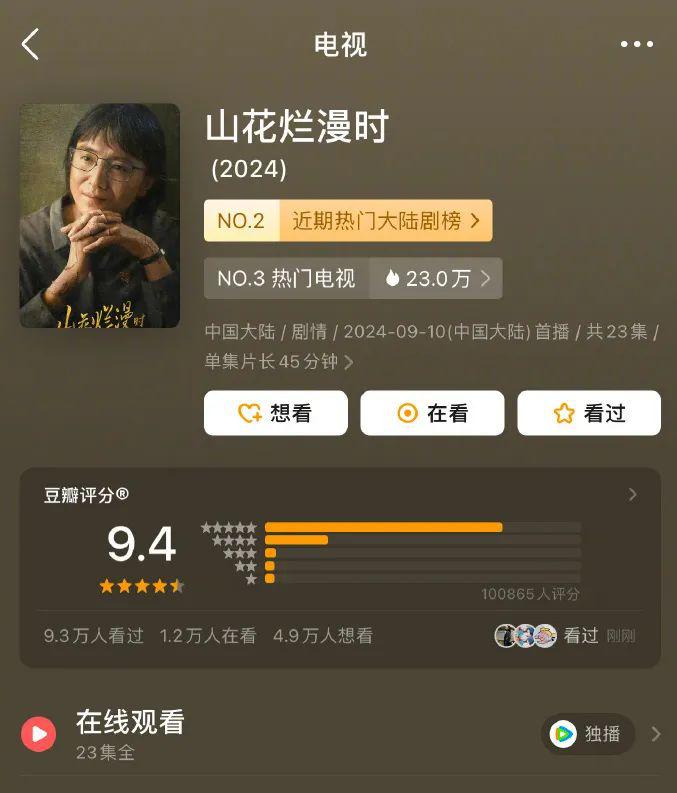Screen dimensions: 677x793
Task: Expand the show info details chevron
Action: [349, 363]
